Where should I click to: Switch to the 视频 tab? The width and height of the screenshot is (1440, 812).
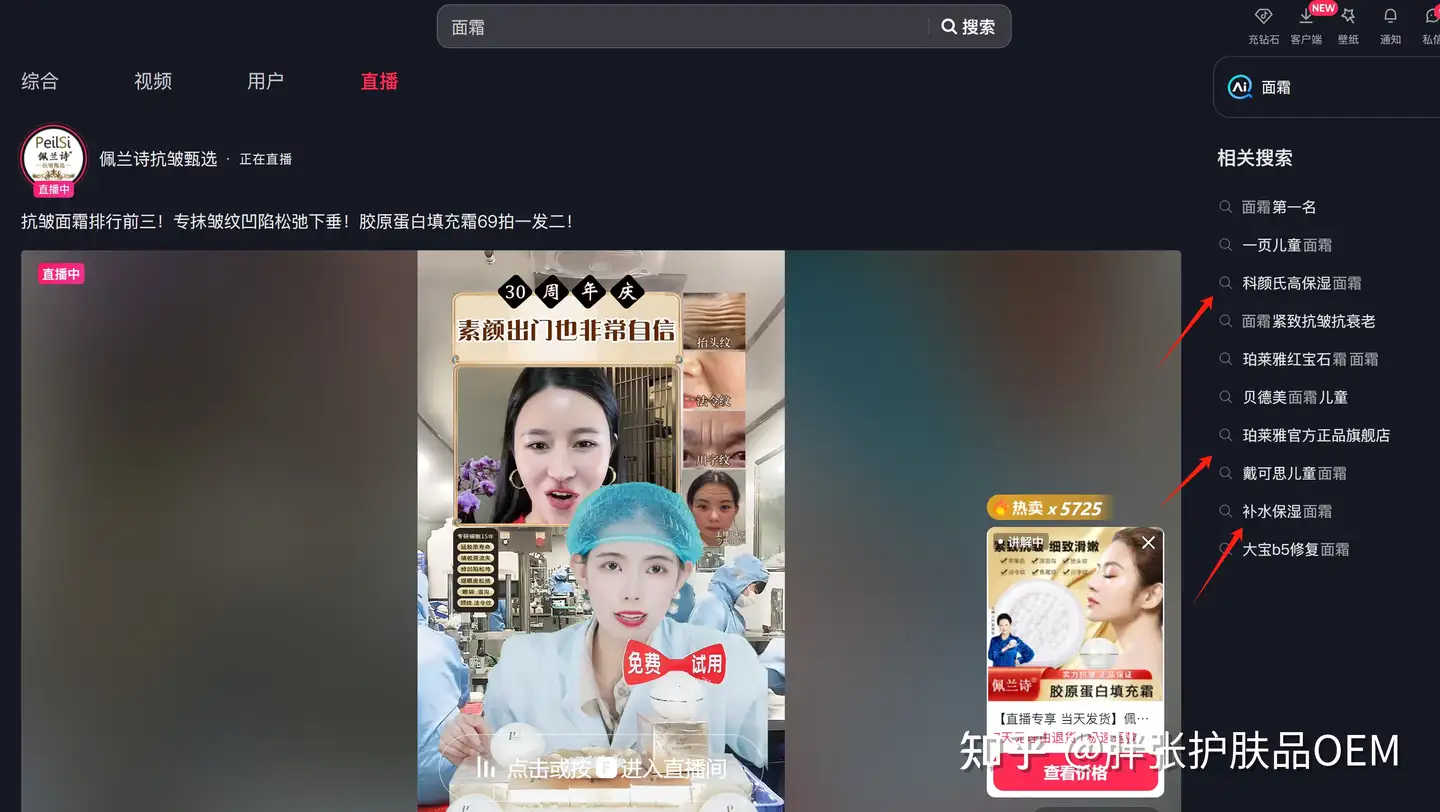153,82
